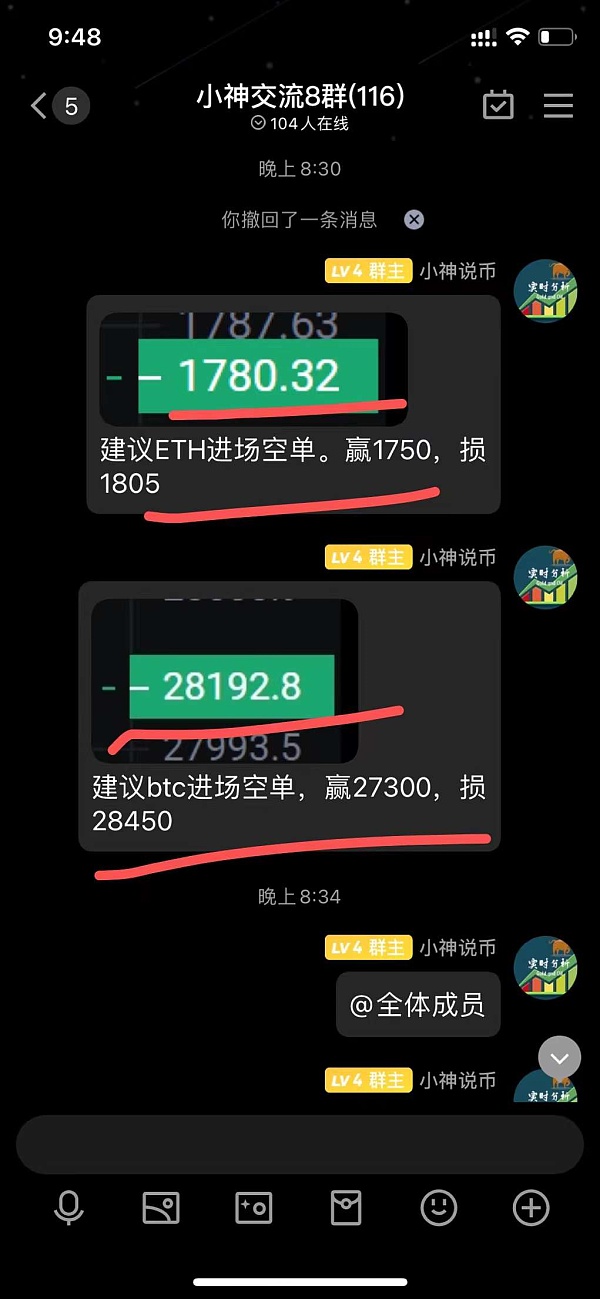Screen dimensions: 600x1299
Task: Open the group menu hamburger icon
Action: pos(558,106)
